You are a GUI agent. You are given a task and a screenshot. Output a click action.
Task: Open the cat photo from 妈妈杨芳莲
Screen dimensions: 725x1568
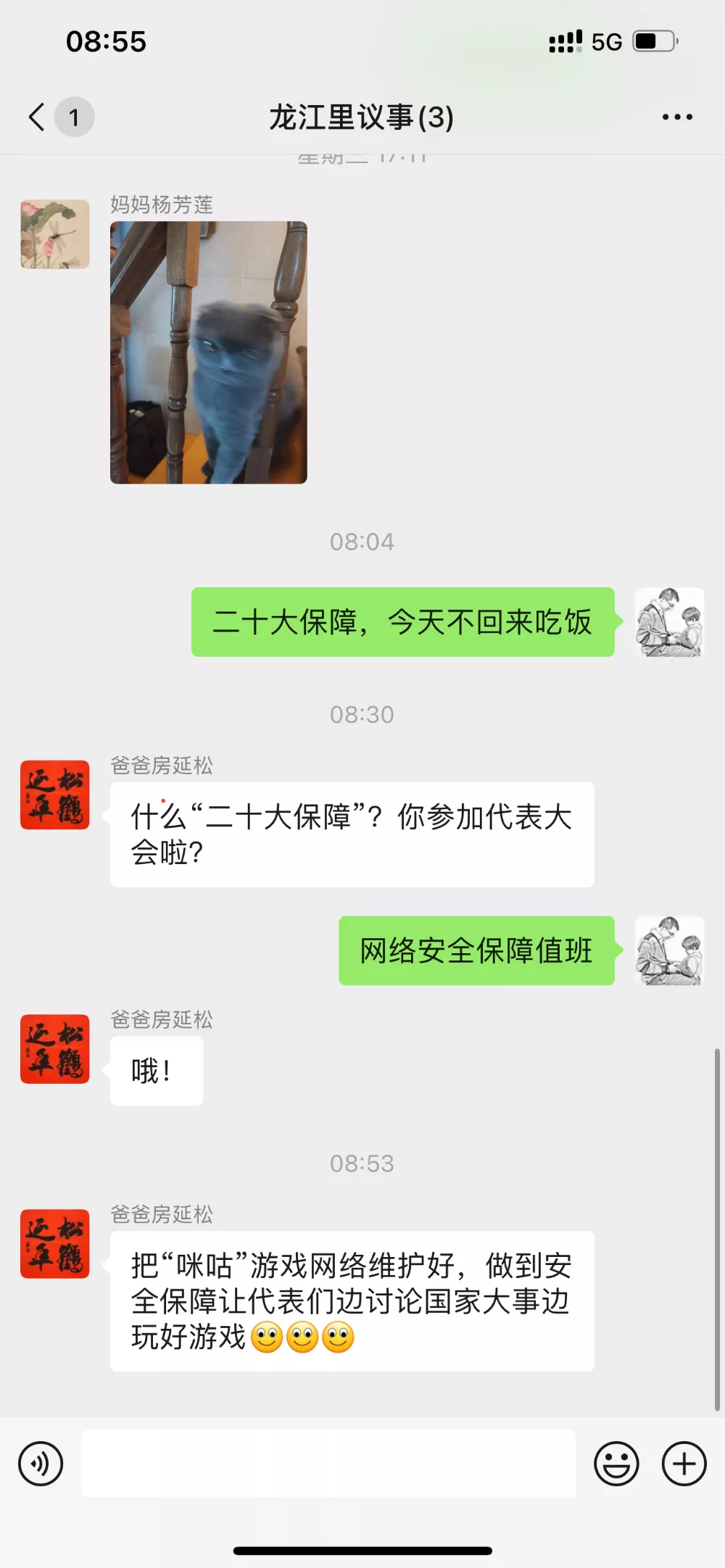pyautogui.click(x=209, y=352)
